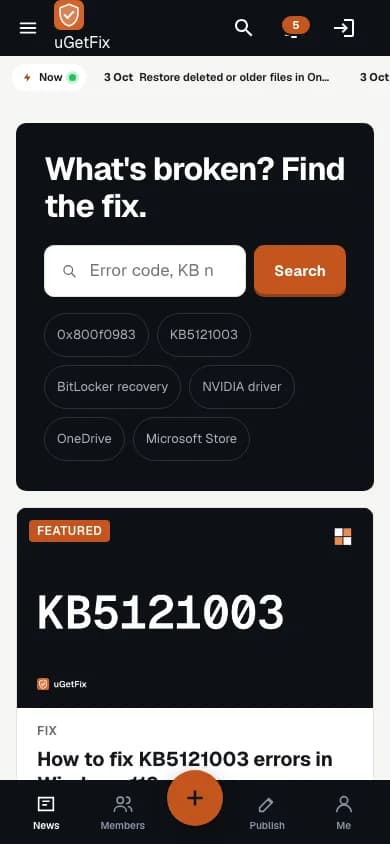Select the KB5121003 chip

pyautogui.click(x=204, y=334)
